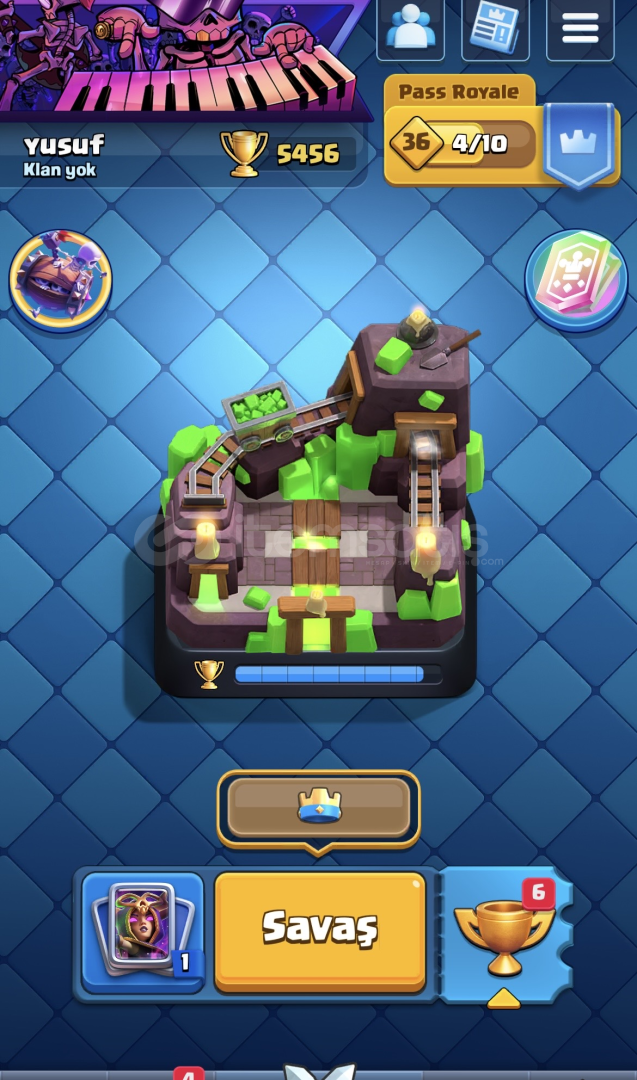The width and height of the screenshot is (637, 1080).
Task: Open the hamburger main menu
Action: (580, 28)
